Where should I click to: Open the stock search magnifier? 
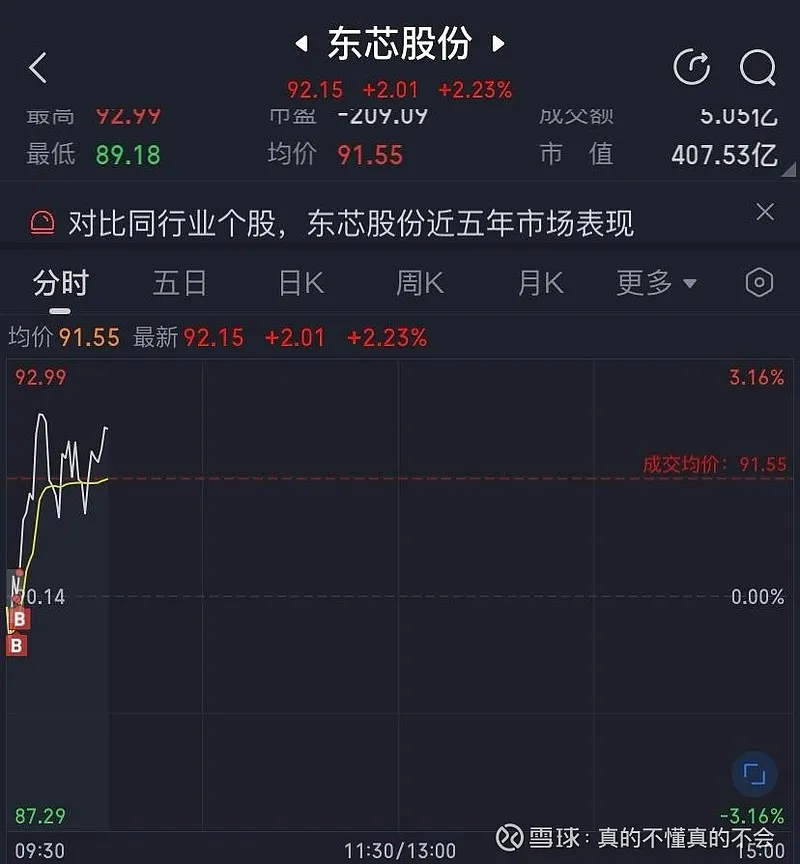(x=757, y=67)
